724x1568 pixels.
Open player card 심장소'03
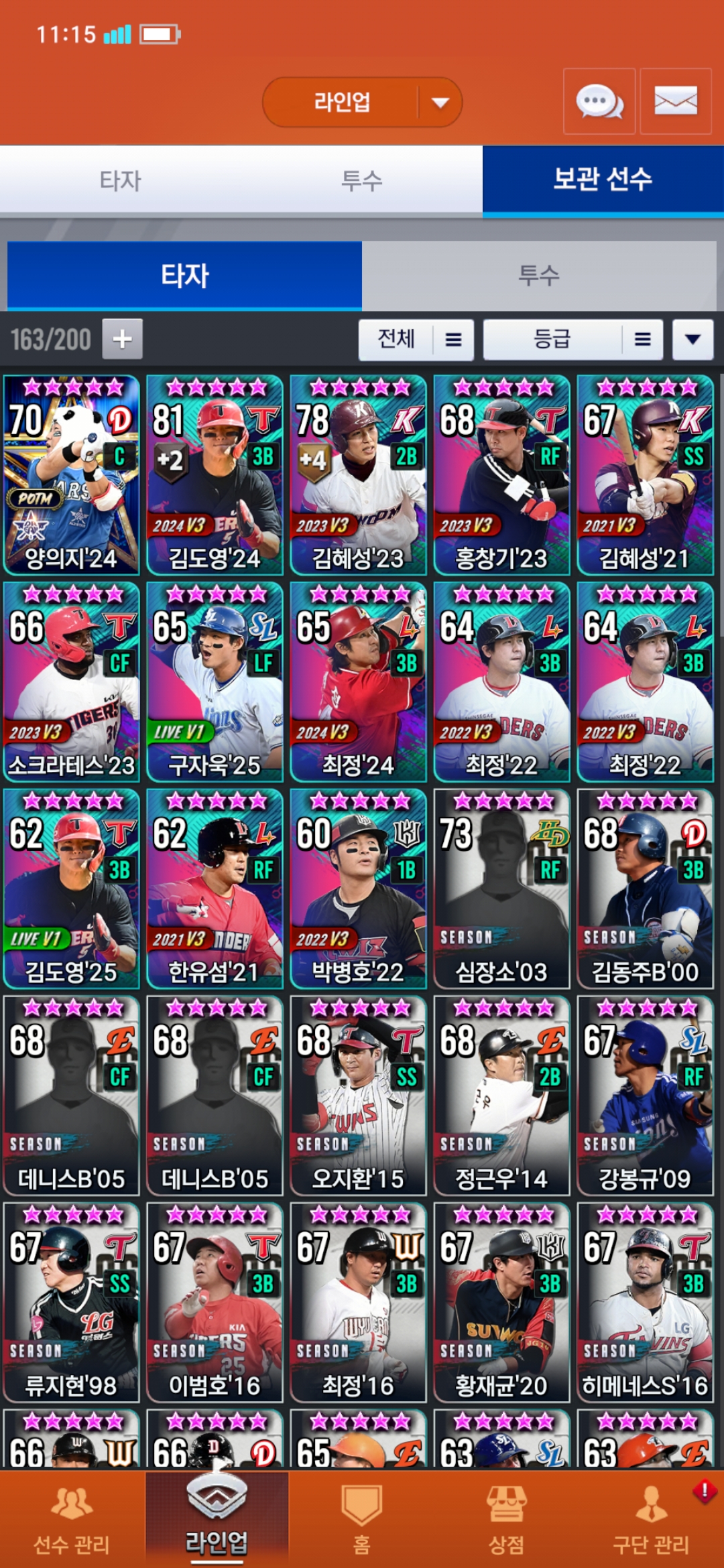[501, 889]
